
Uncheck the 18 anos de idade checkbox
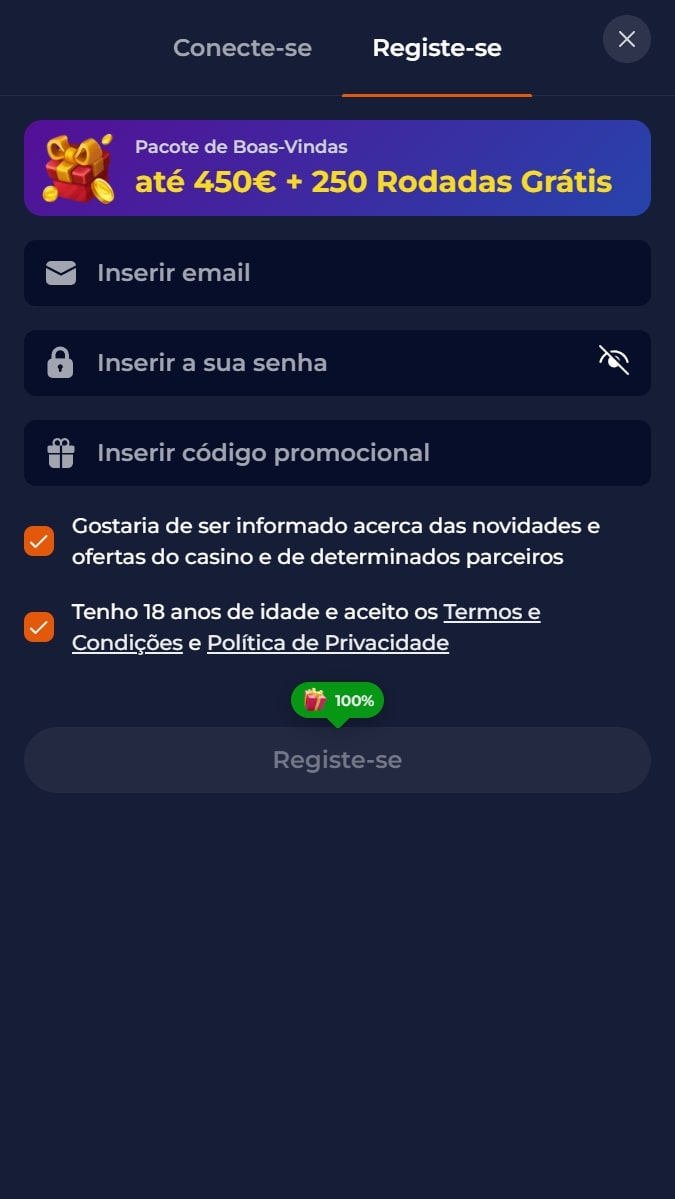pos(39,627)
